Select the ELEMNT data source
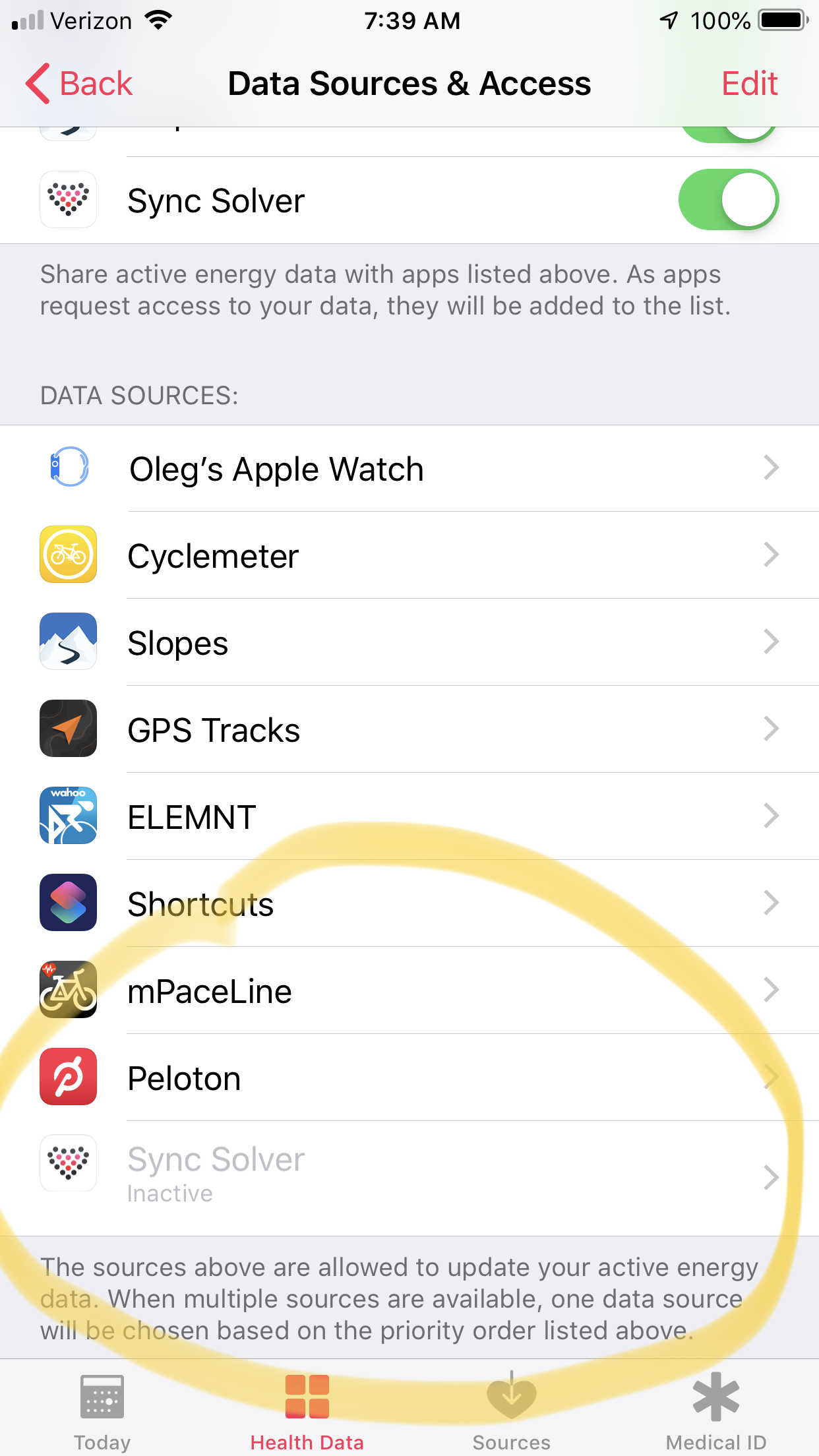This screenshot has height=1456, width=819. point(409,817)
